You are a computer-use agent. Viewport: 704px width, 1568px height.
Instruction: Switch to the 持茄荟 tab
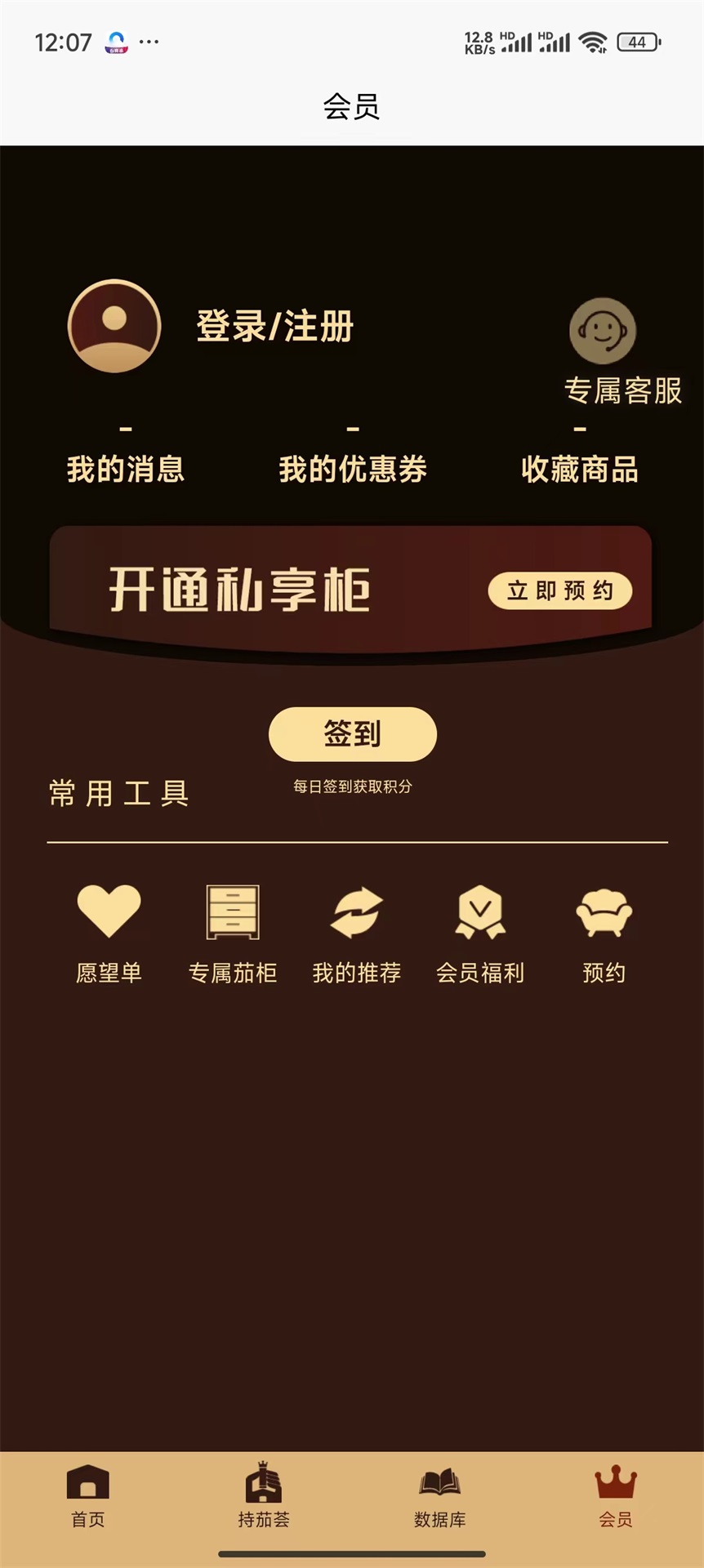(264, 1497)
